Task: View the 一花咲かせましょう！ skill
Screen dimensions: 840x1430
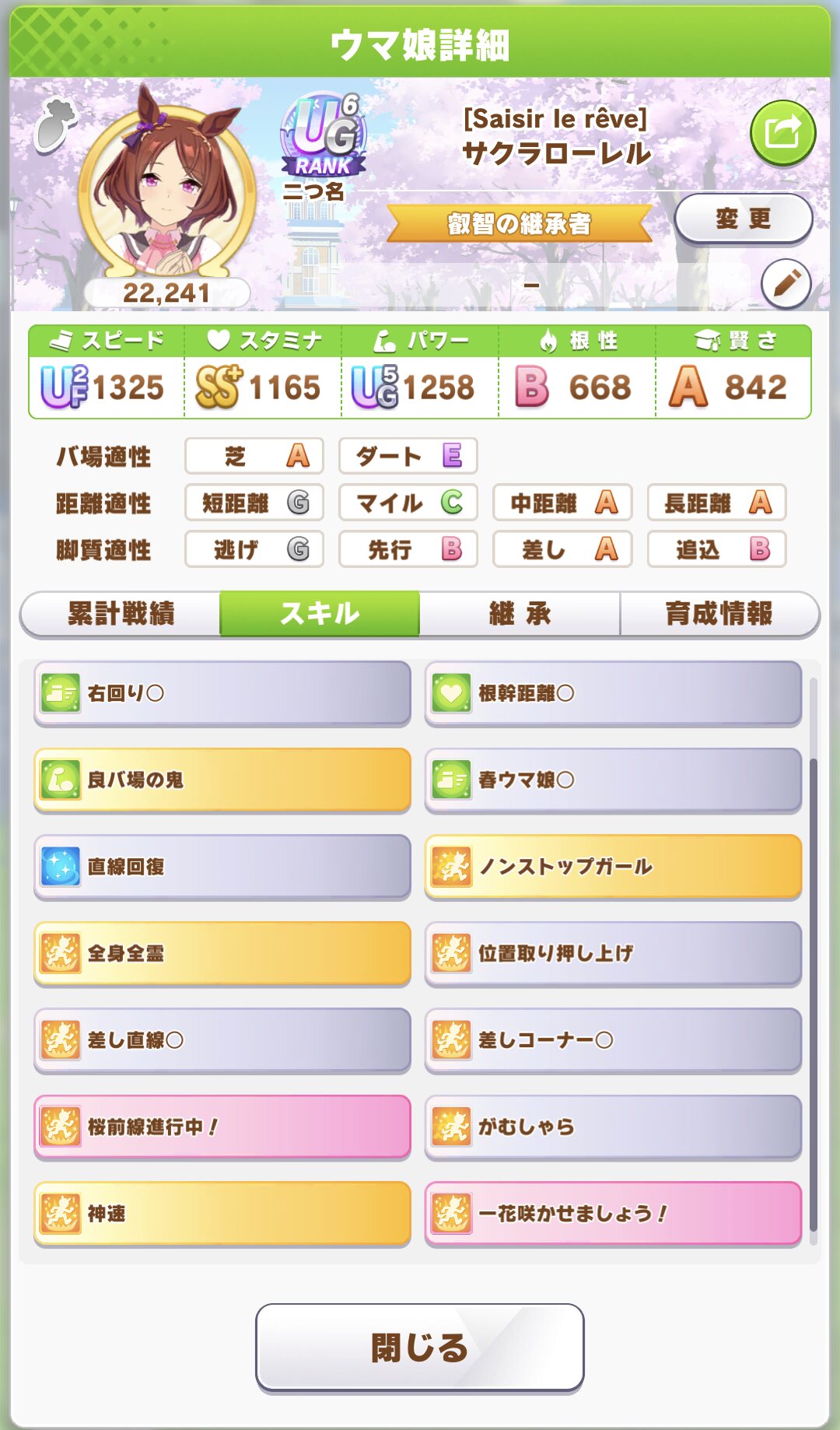Action: (x=613, y=1214)
